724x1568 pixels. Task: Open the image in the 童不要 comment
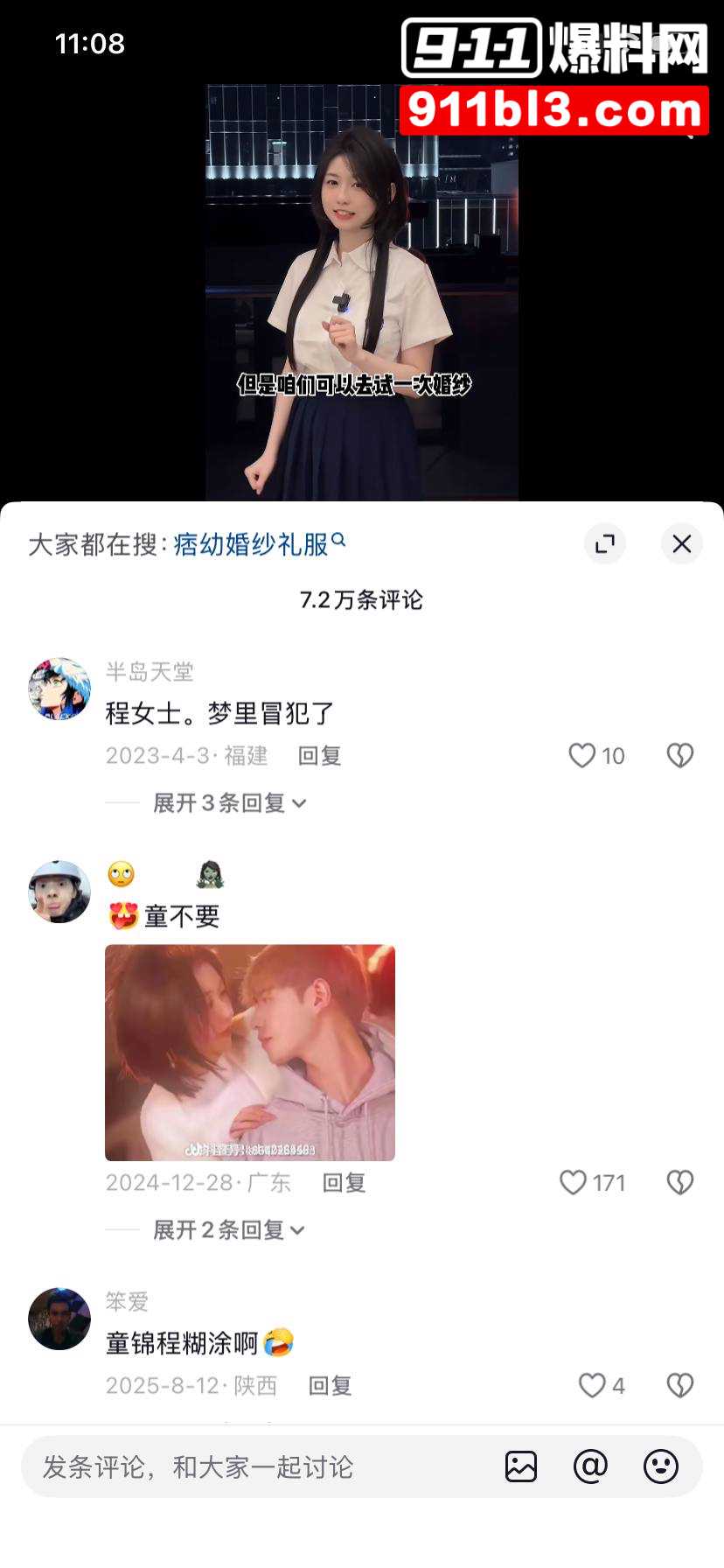250,1052
